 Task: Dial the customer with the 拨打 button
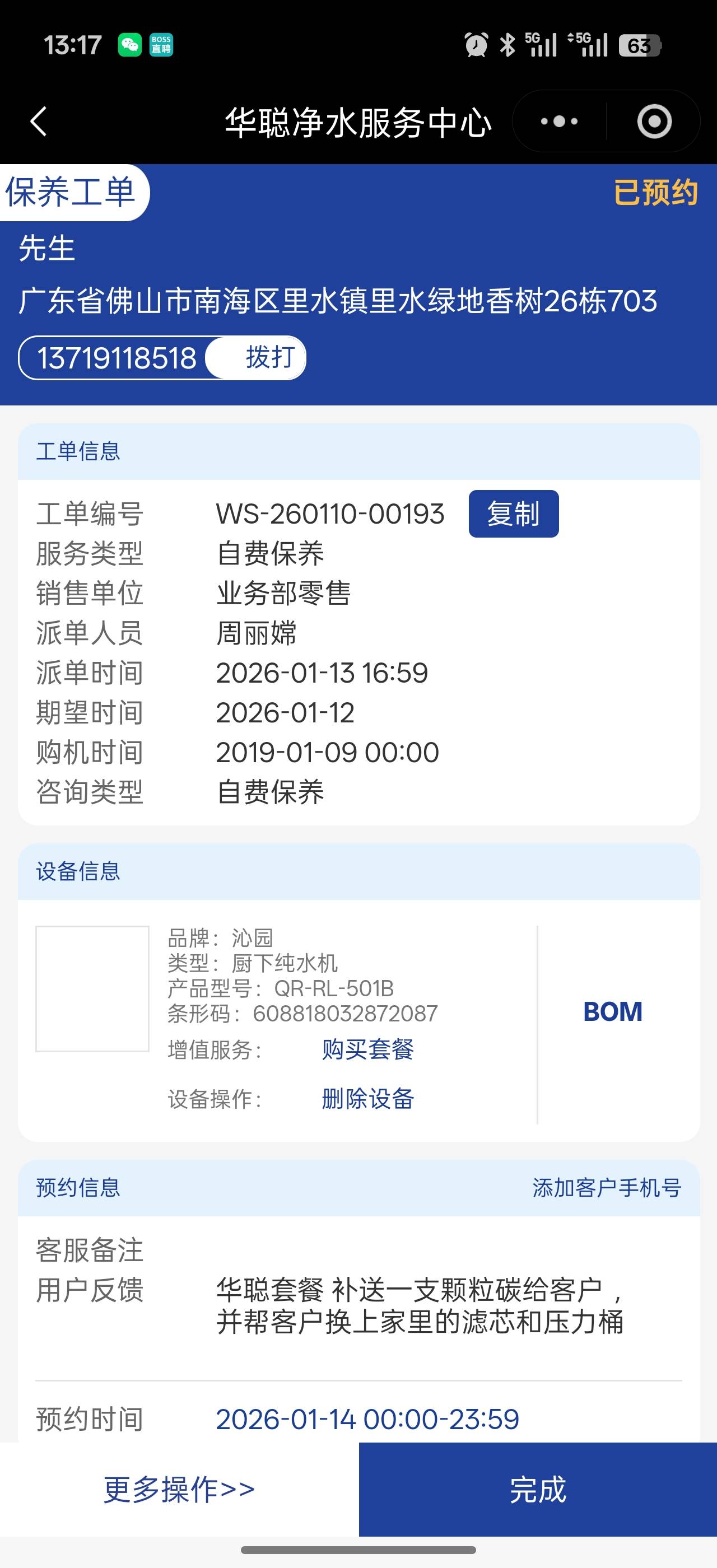(x=269, y=357)
